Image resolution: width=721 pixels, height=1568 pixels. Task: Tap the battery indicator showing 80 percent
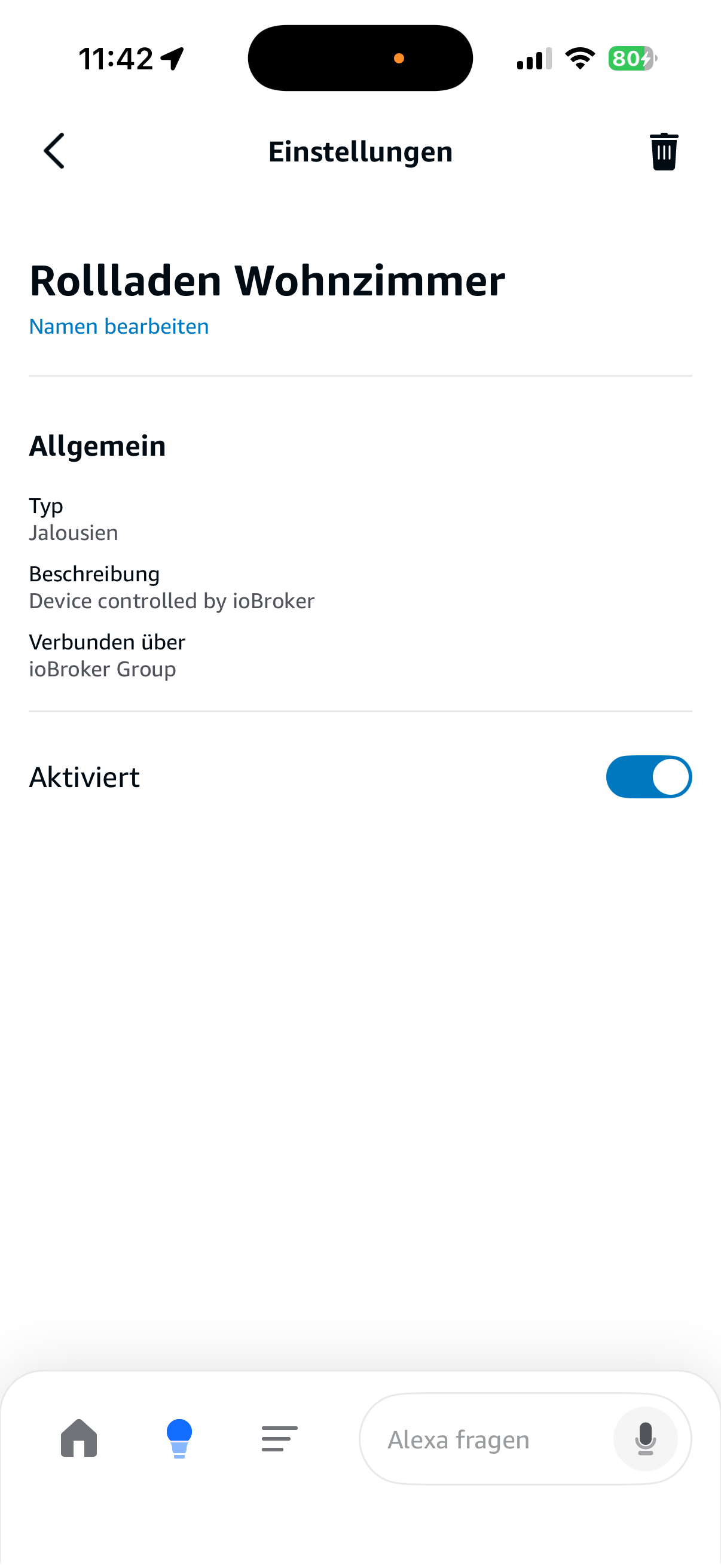[x=631, y=58]
